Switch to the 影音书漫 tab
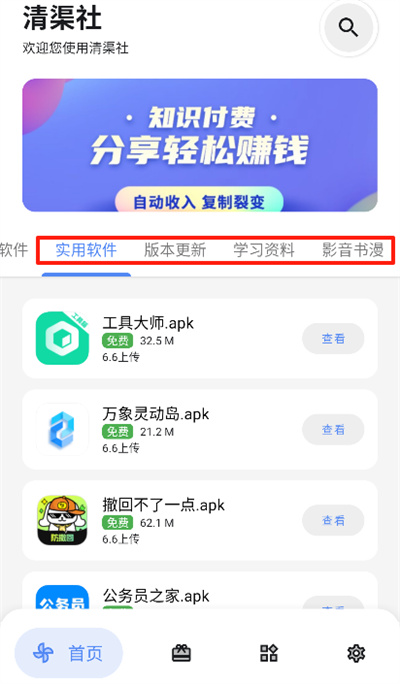Viewport: 400px width, 684px height. point(353,250)
